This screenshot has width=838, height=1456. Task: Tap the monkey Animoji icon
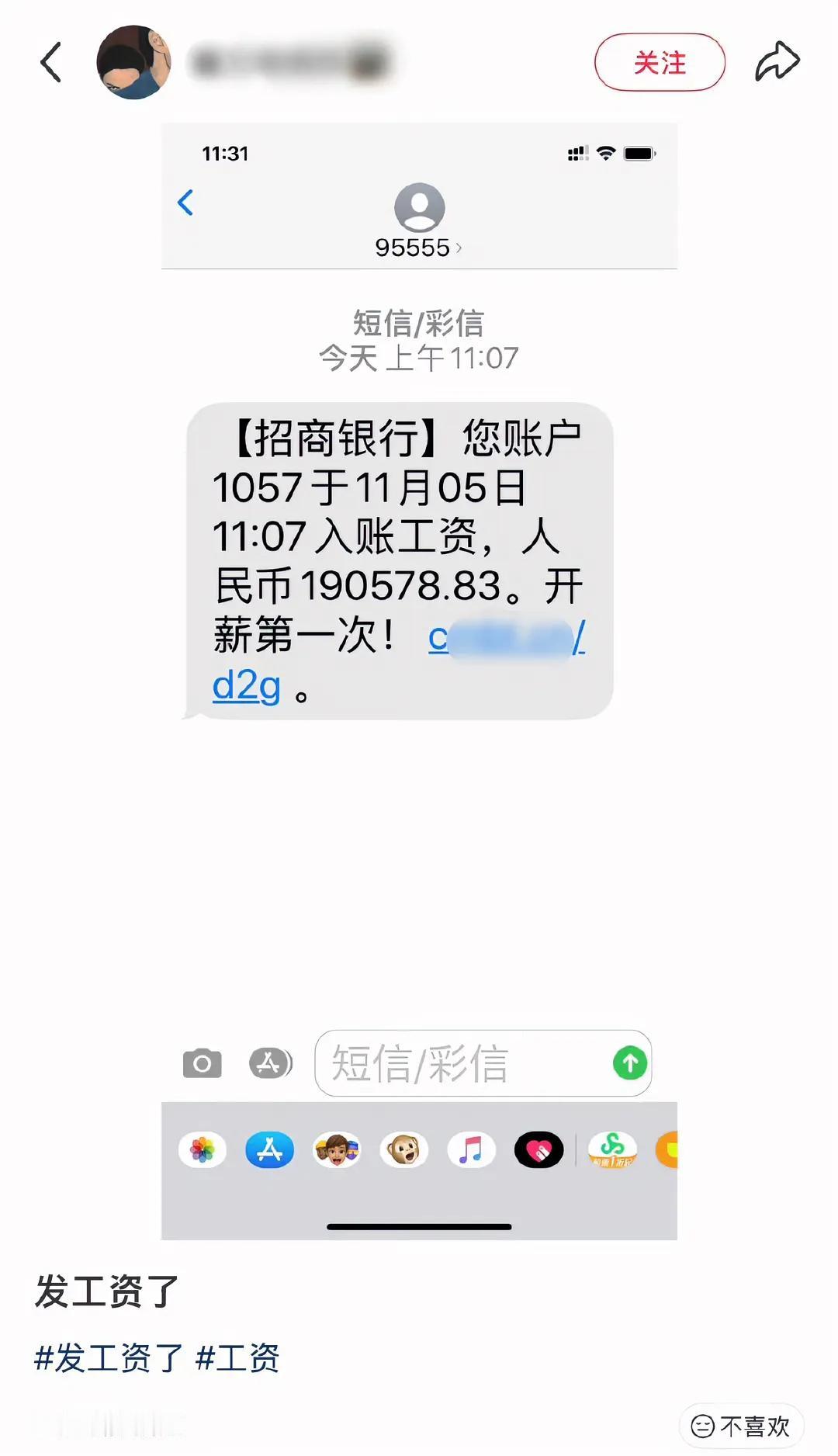403,1150
